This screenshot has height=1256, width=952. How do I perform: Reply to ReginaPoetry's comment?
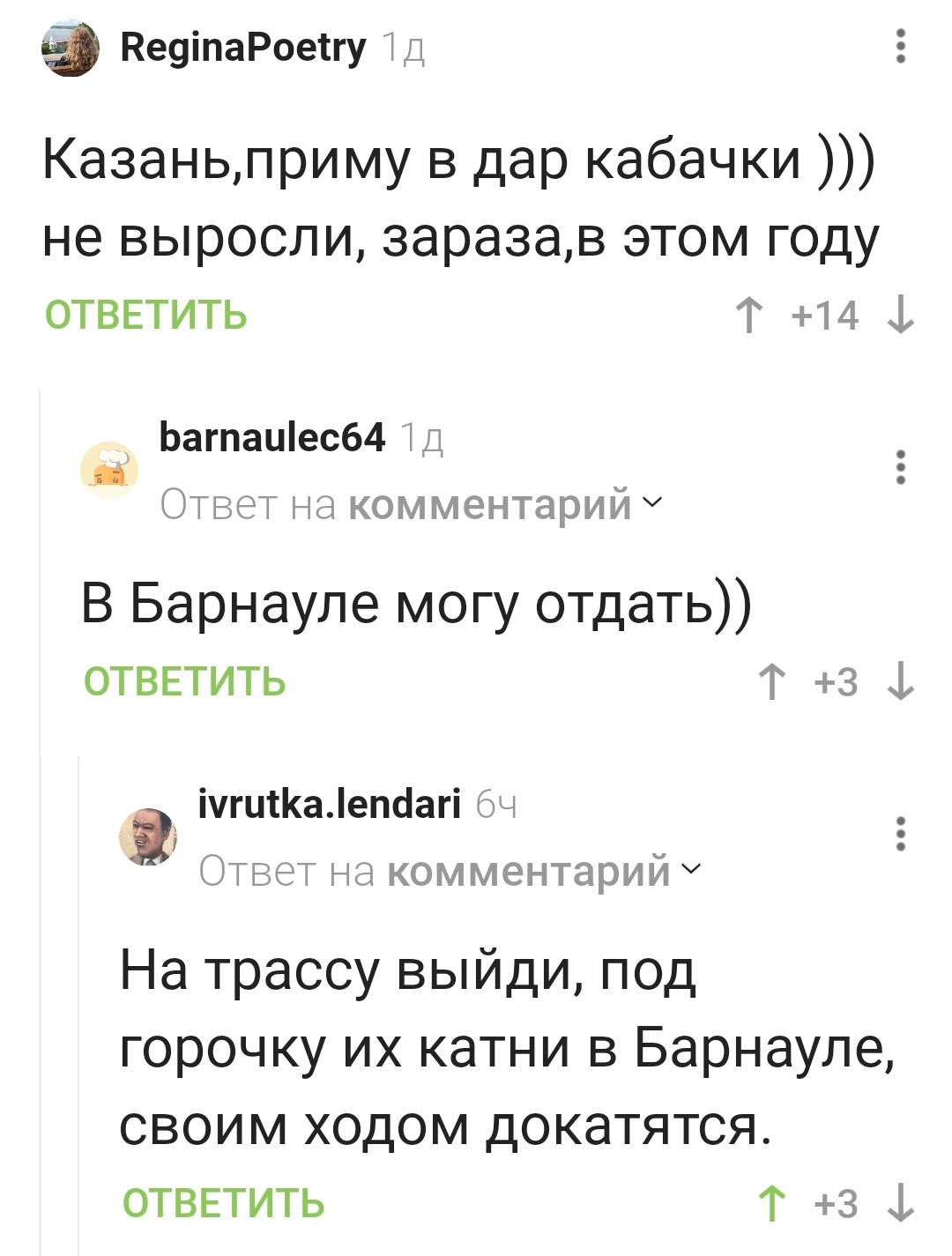click(x=146, y=315)
